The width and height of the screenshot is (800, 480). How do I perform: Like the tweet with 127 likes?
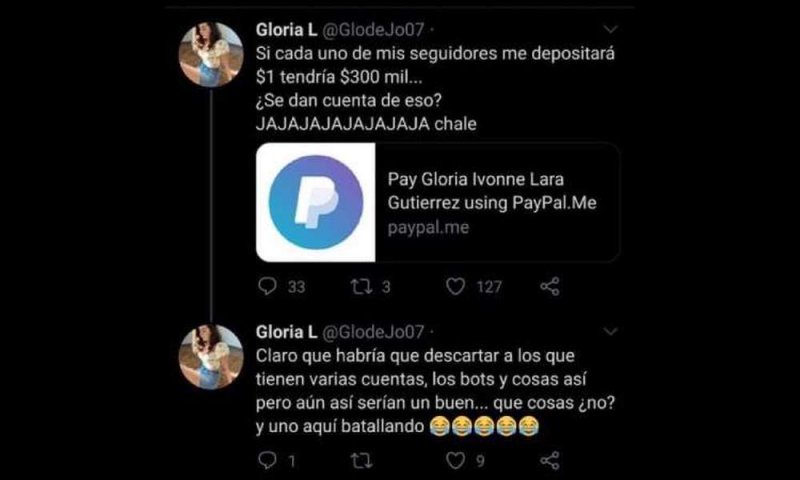[x=456, y=287]
